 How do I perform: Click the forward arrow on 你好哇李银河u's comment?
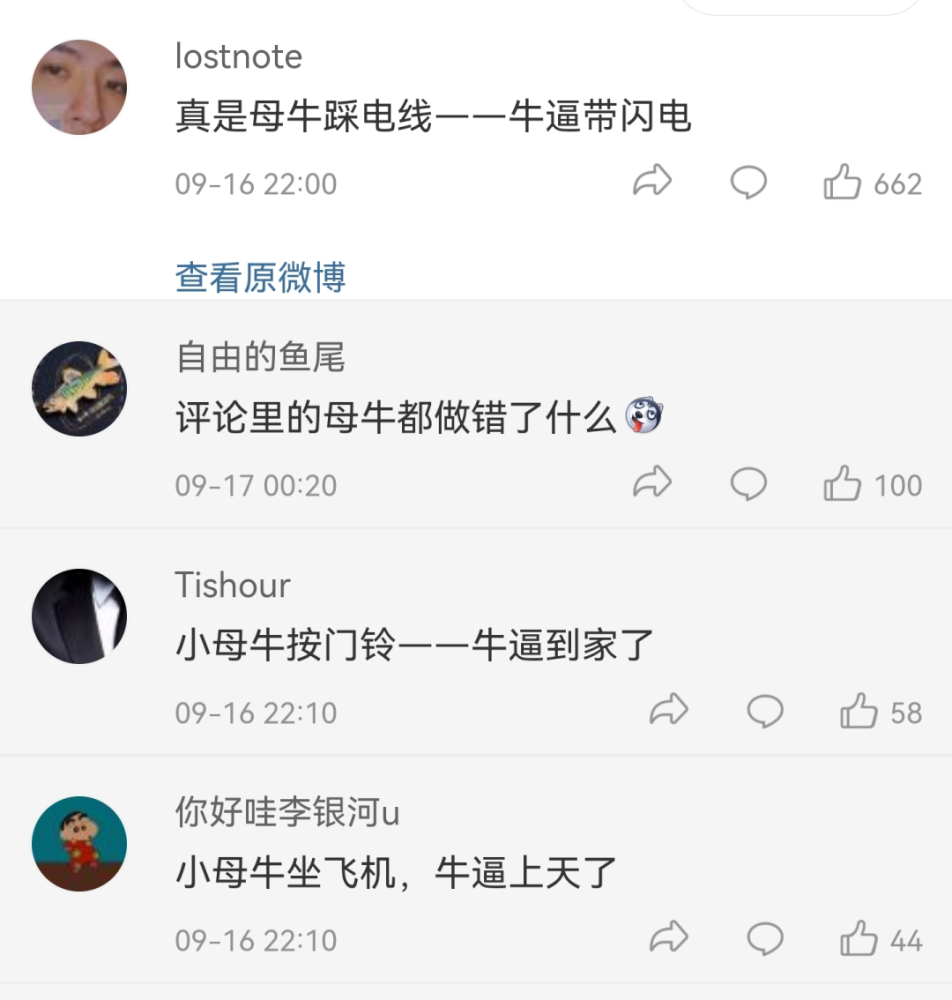(x=670, y=940)
